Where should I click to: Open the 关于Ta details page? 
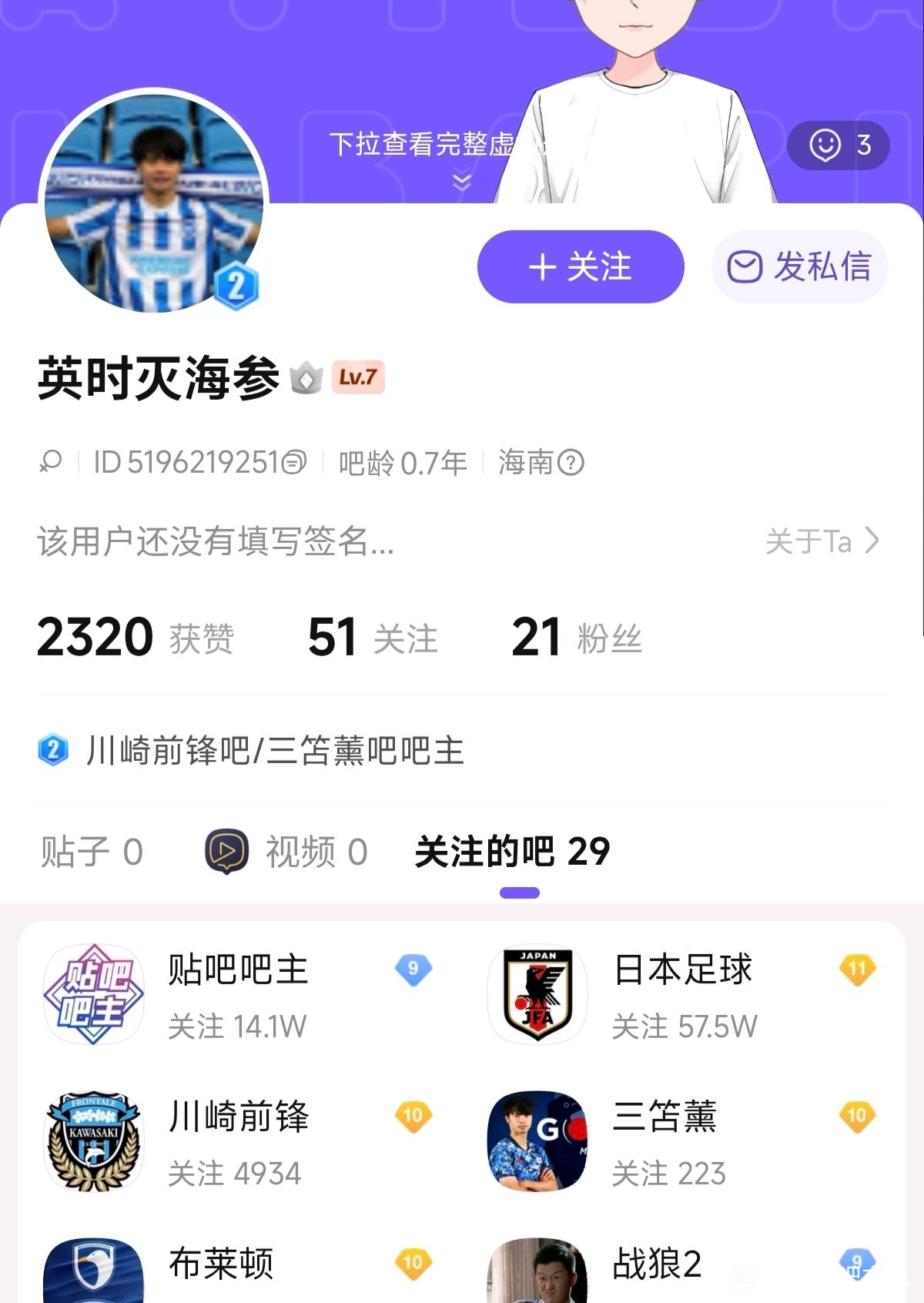(822, 541)
